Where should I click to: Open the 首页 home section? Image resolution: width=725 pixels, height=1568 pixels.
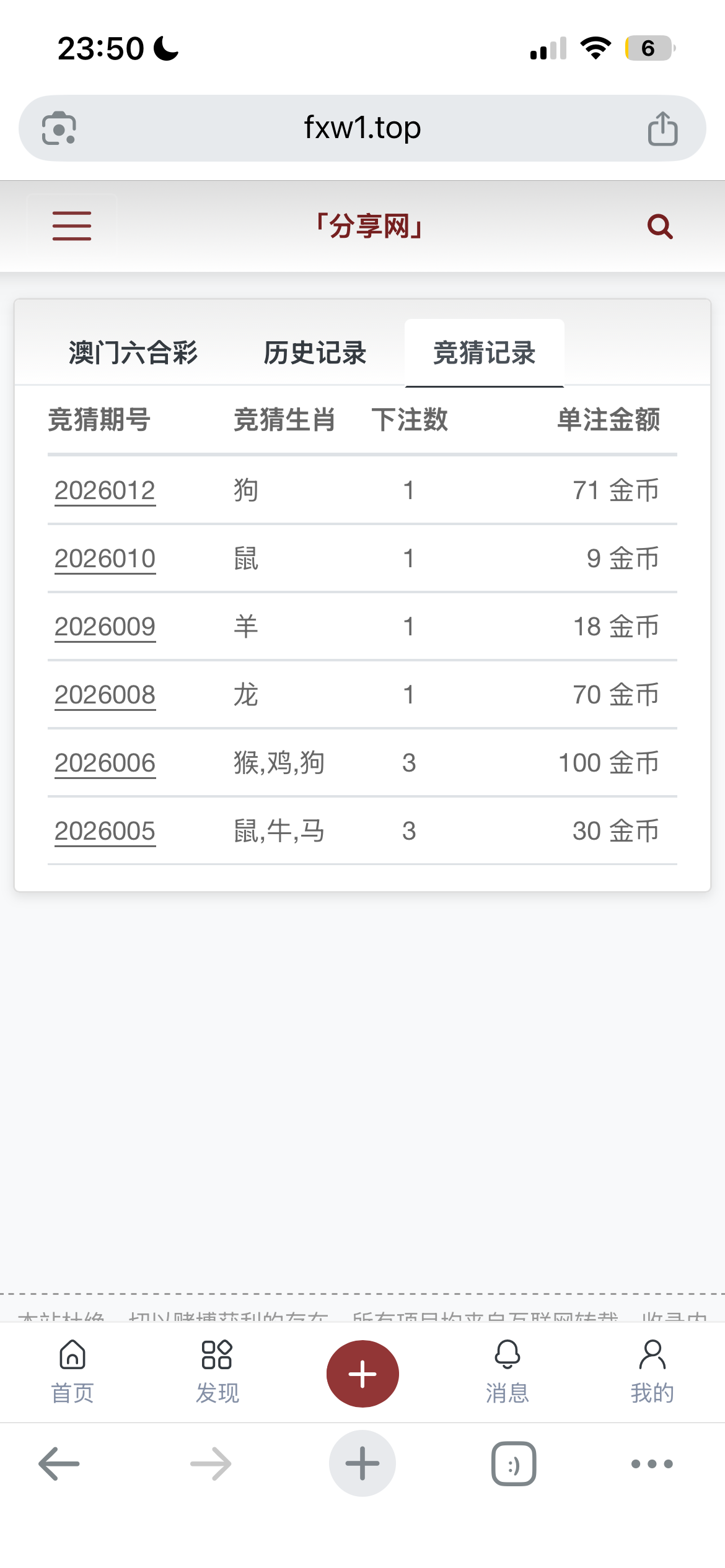(72, 1373)
